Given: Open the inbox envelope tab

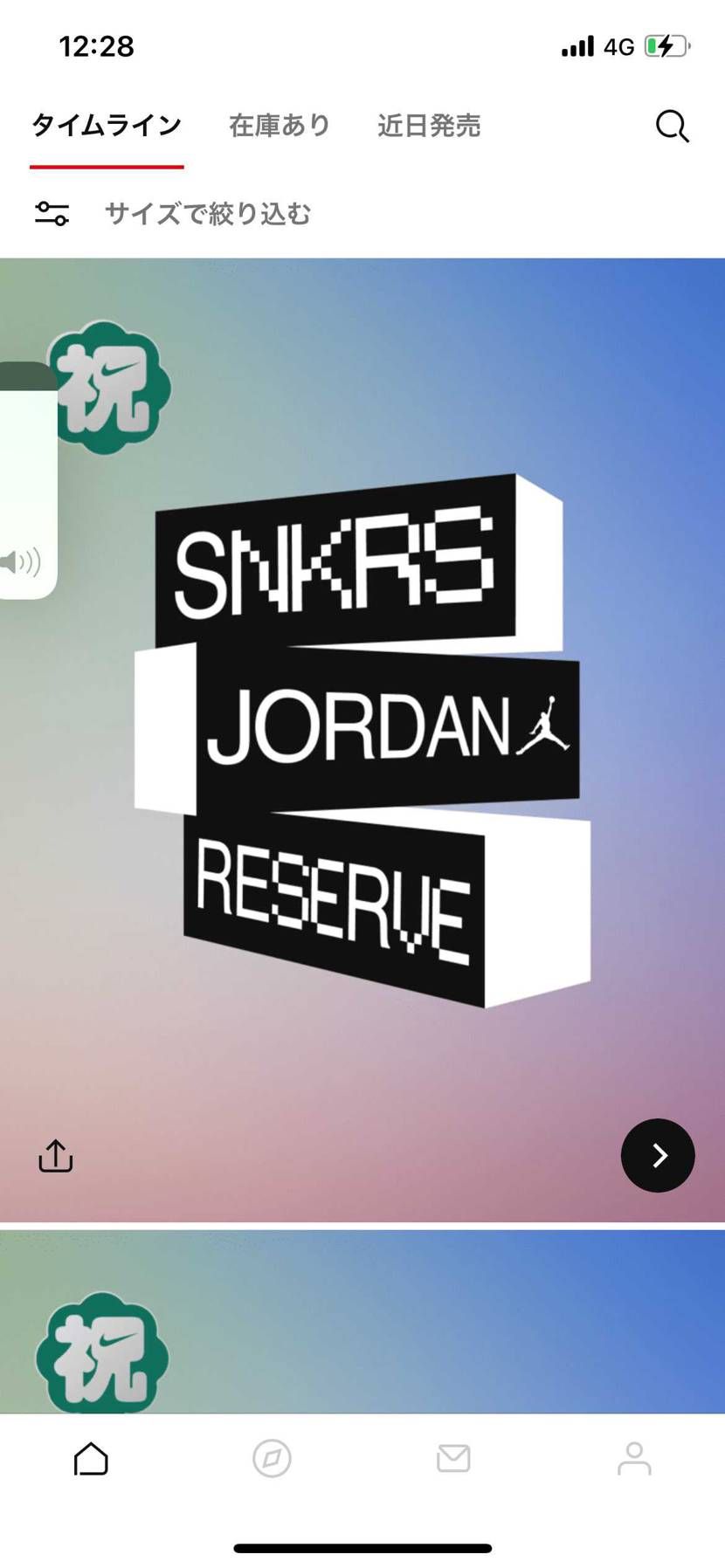Looking at the screenshot, I should point(453,1458).
